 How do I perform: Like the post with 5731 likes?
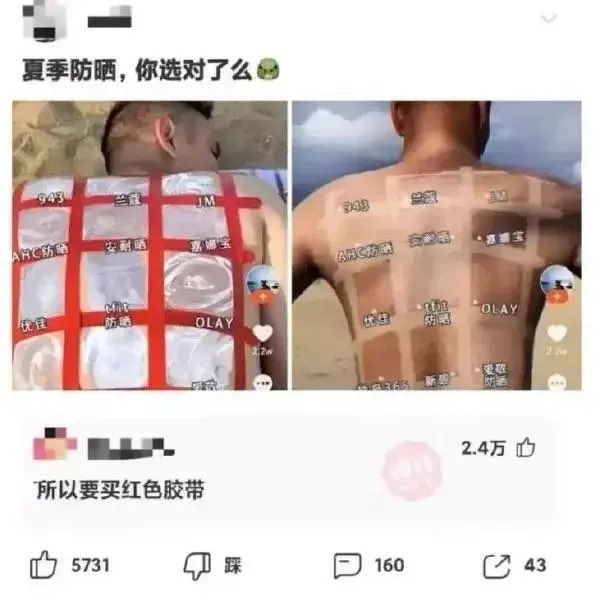point(44,566)
